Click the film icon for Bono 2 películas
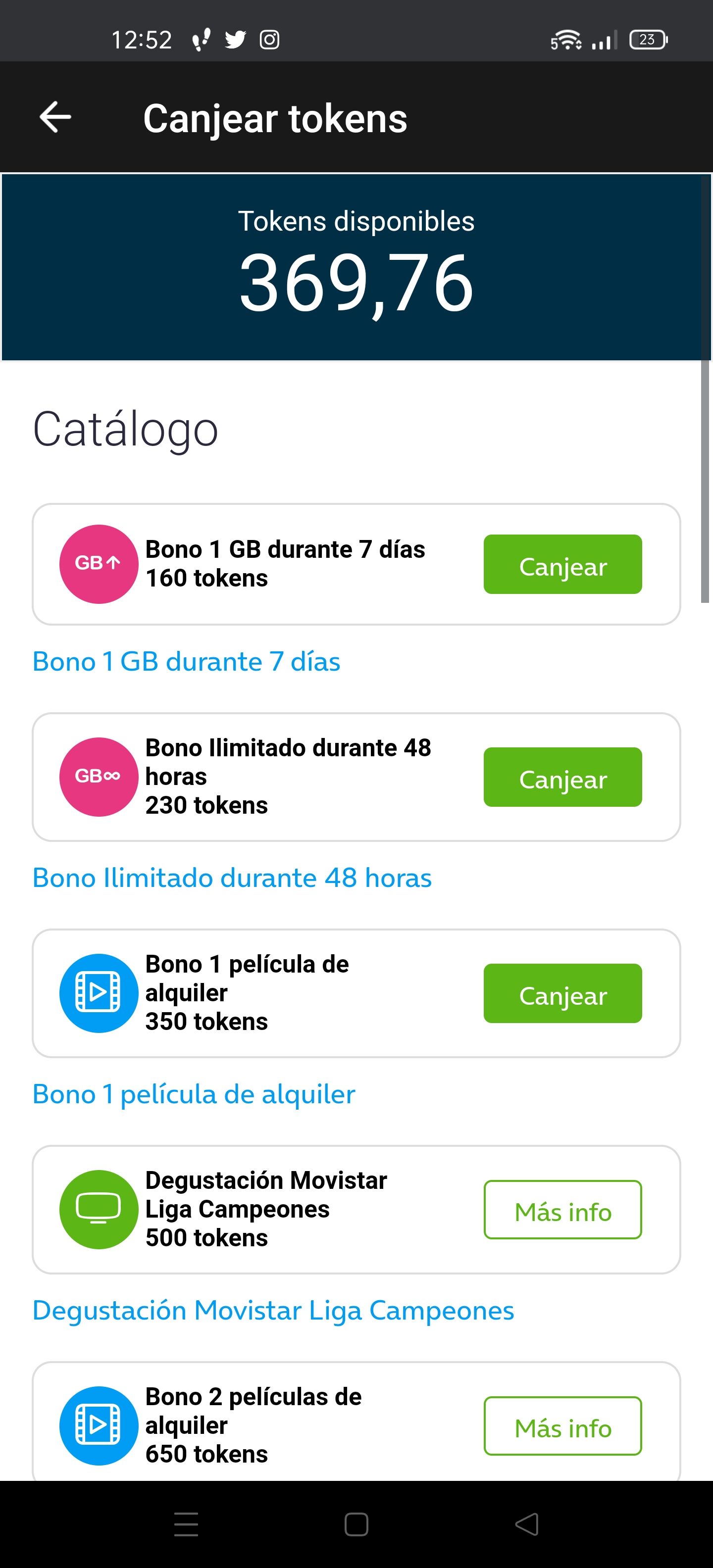This screenshot has width=713, height=1568. coord(98,1424)
